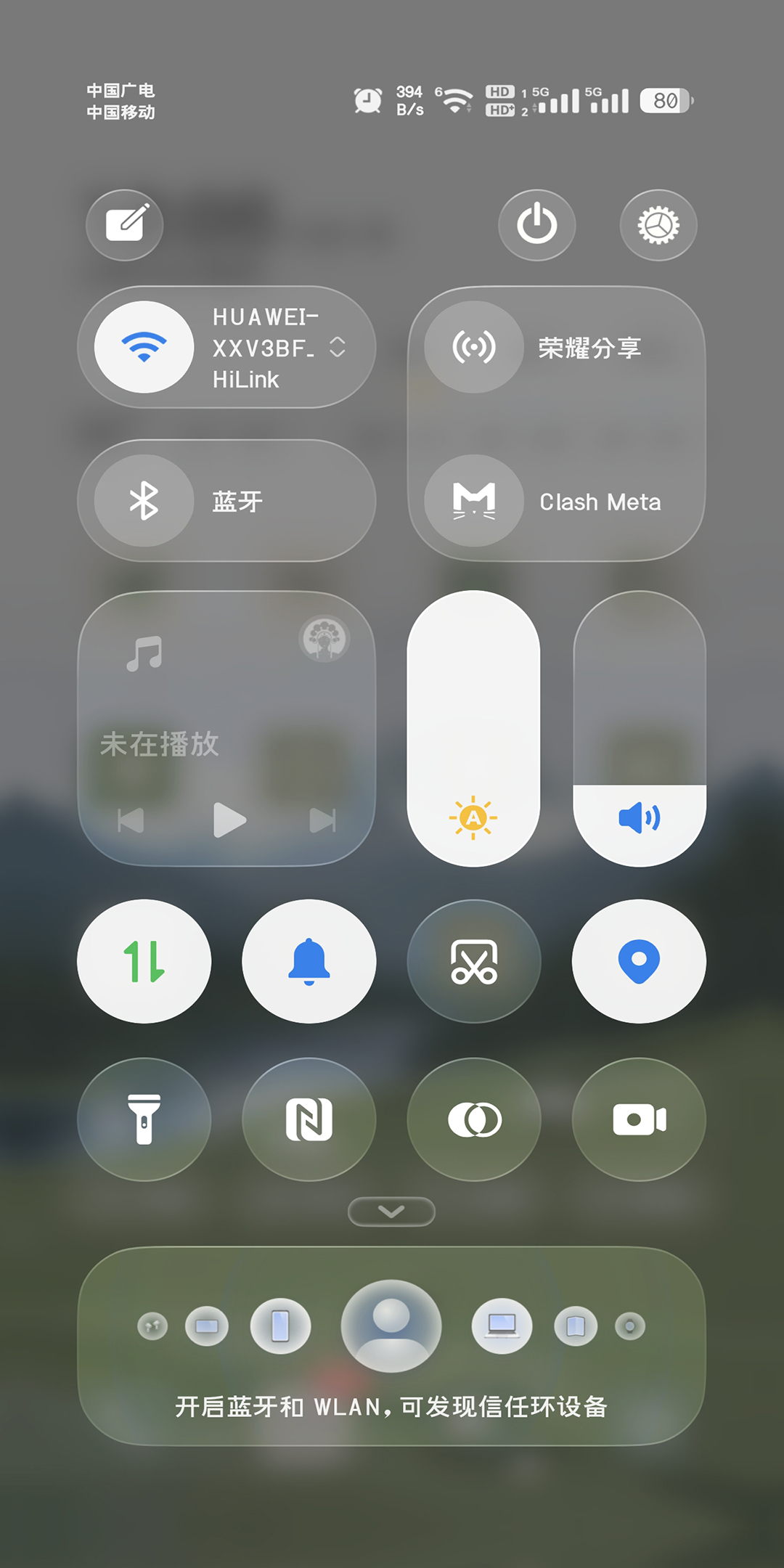The image size is (784, 1568).
Task: Toggle mobile data arrows tile
Action: point(144,961)
